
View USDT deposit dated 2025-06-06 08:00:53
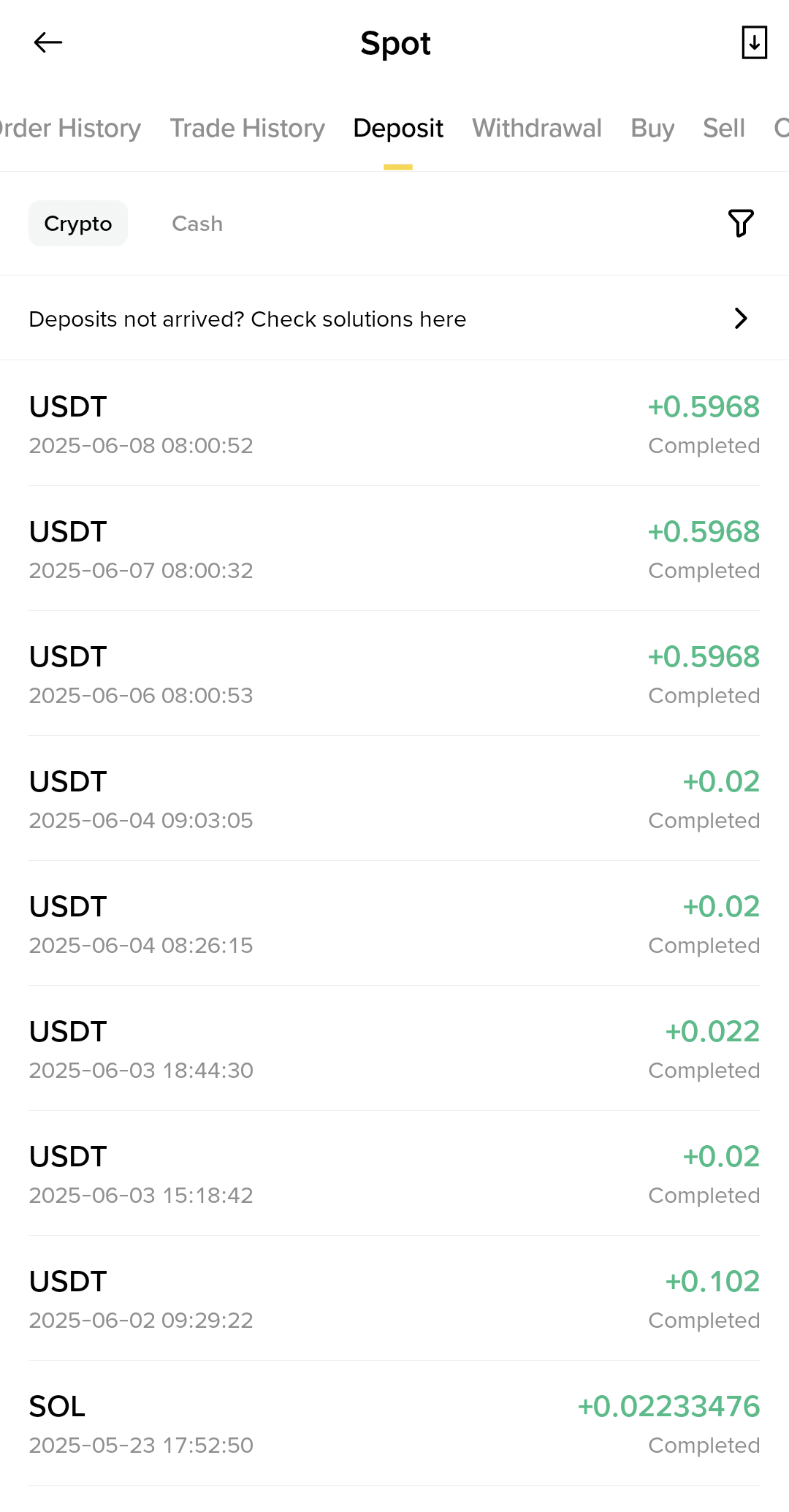[x=394, y=674]
